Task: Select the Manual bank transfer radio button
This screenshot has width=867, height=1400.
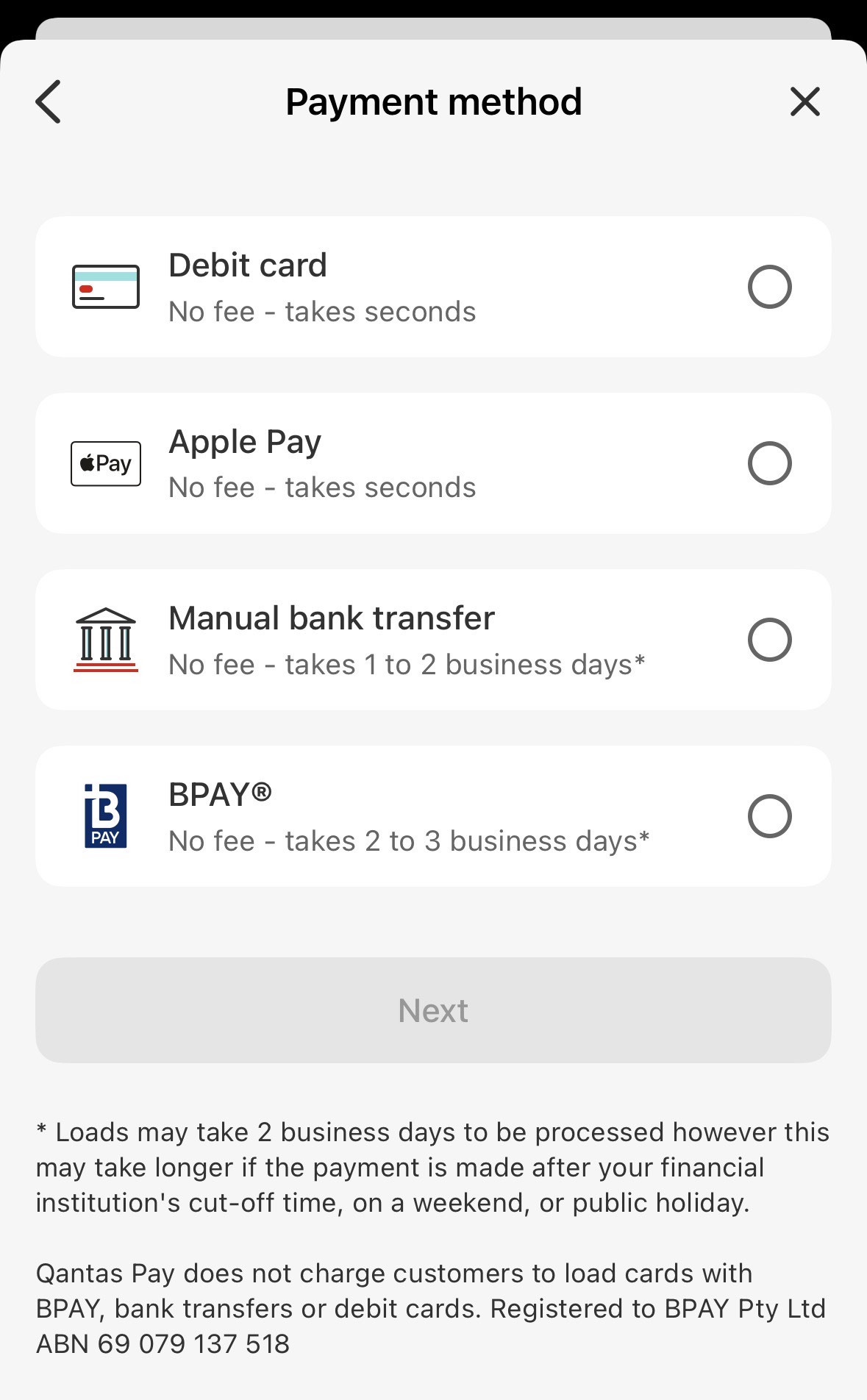Action: click(770, 639)
